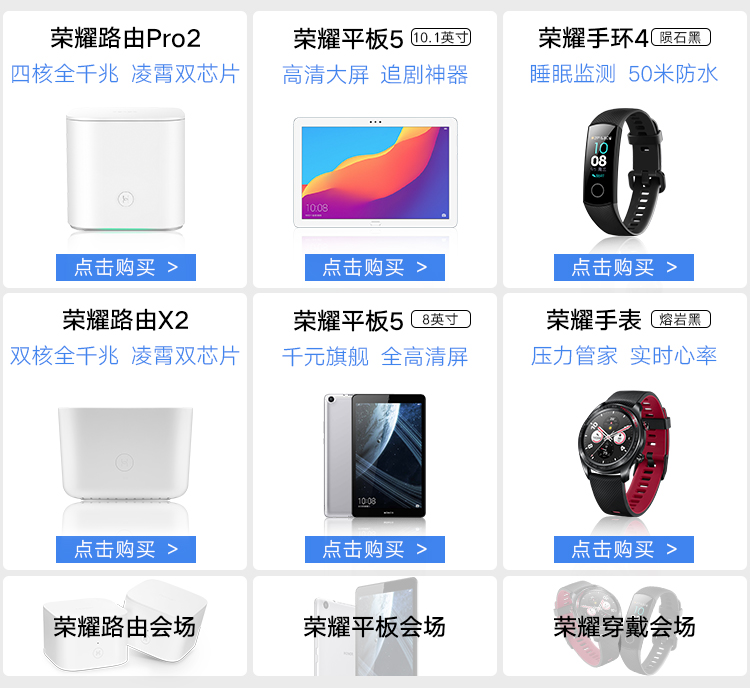Tap 点击购买 under 荣耀路由Pro2
The height and width of the screenshot is (688, 750).
click(x=125, y=267)
